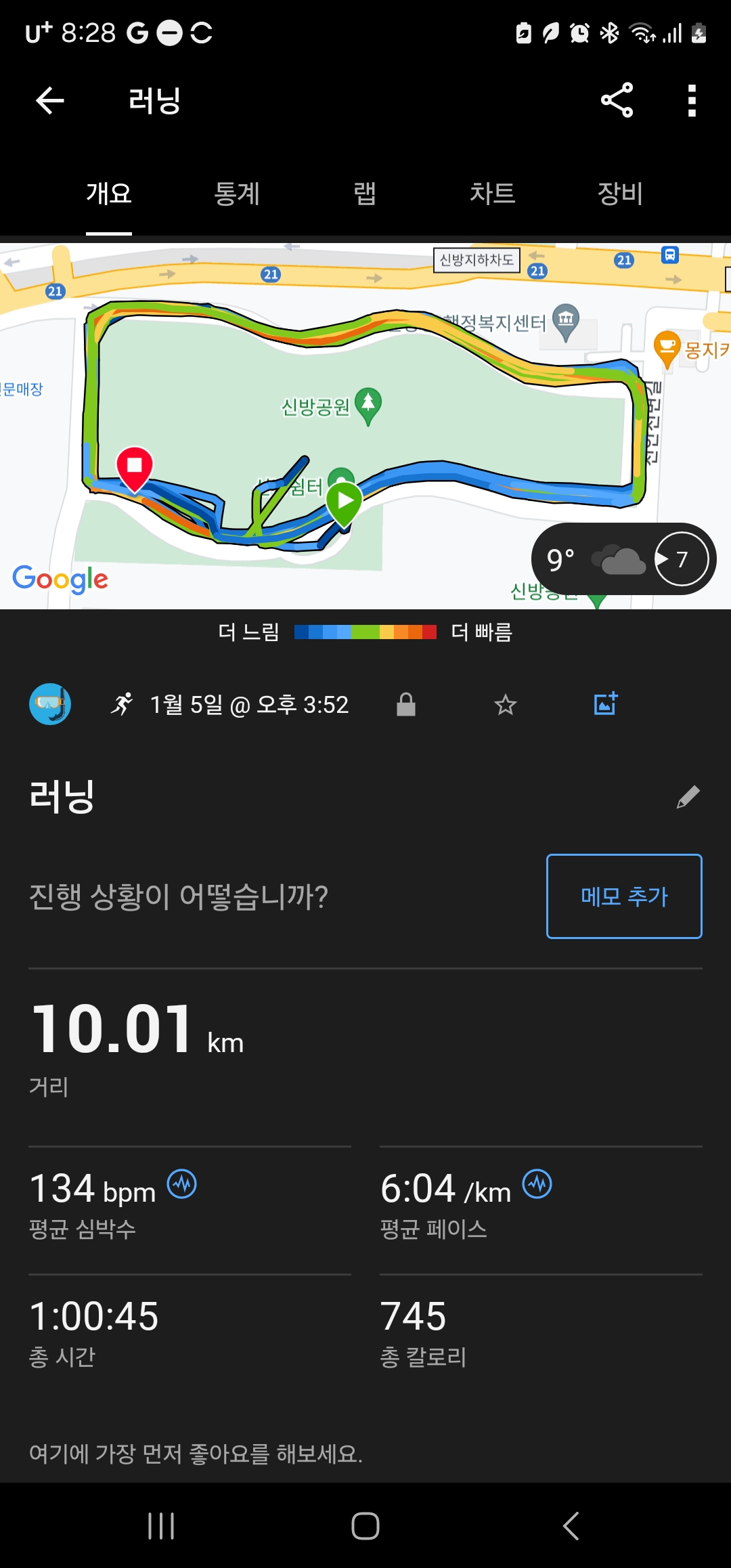The image size is (731, 1568).
Task: Add a photo to this activity
Action: (606, 703)
